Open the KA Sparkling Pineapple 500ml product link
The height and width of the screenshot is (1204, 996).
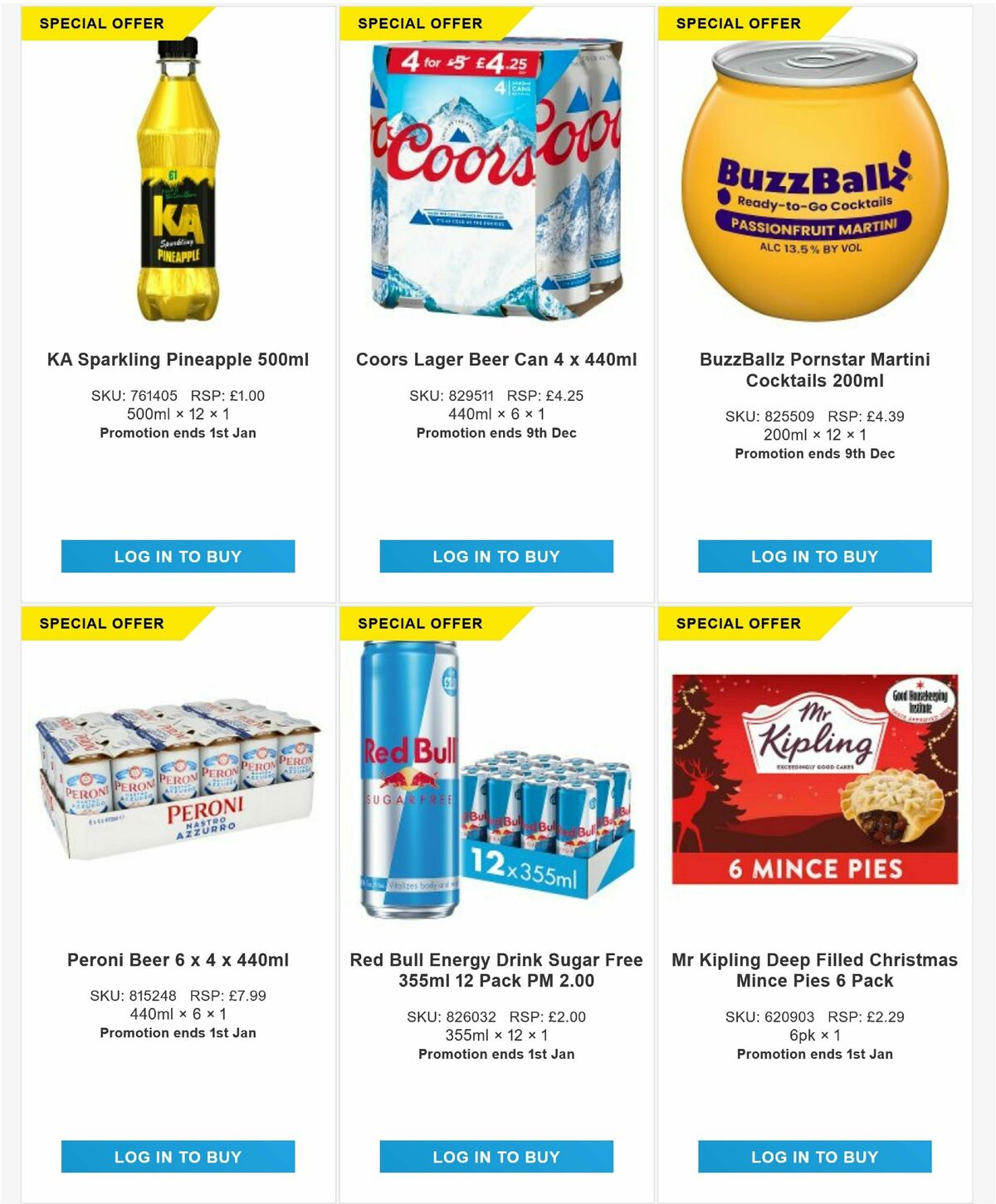coord(177,360)
